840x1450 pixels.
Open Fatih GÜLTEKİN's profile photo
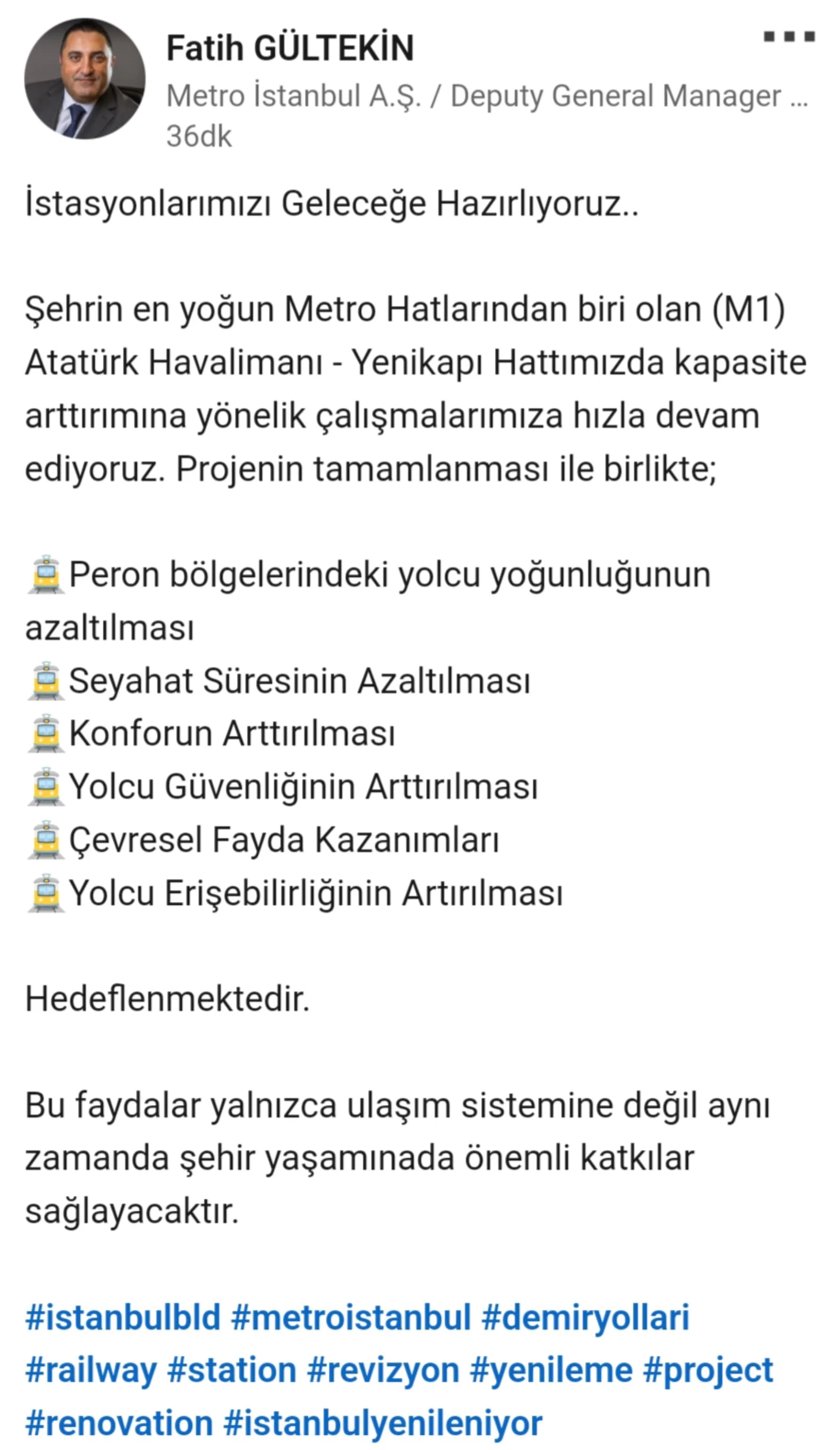[x=84, y=79]
